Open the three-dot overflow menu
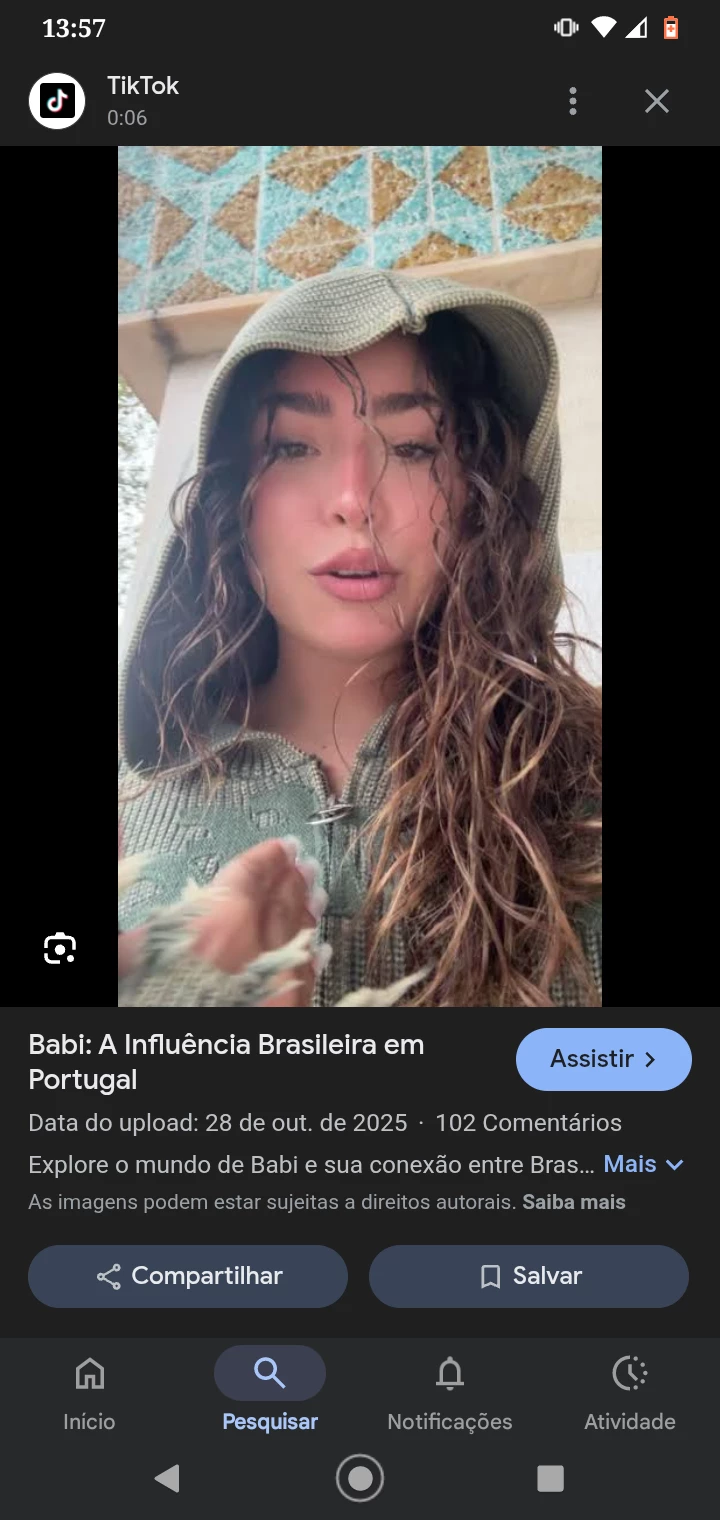720x1520 pixels. pos(573,101)
